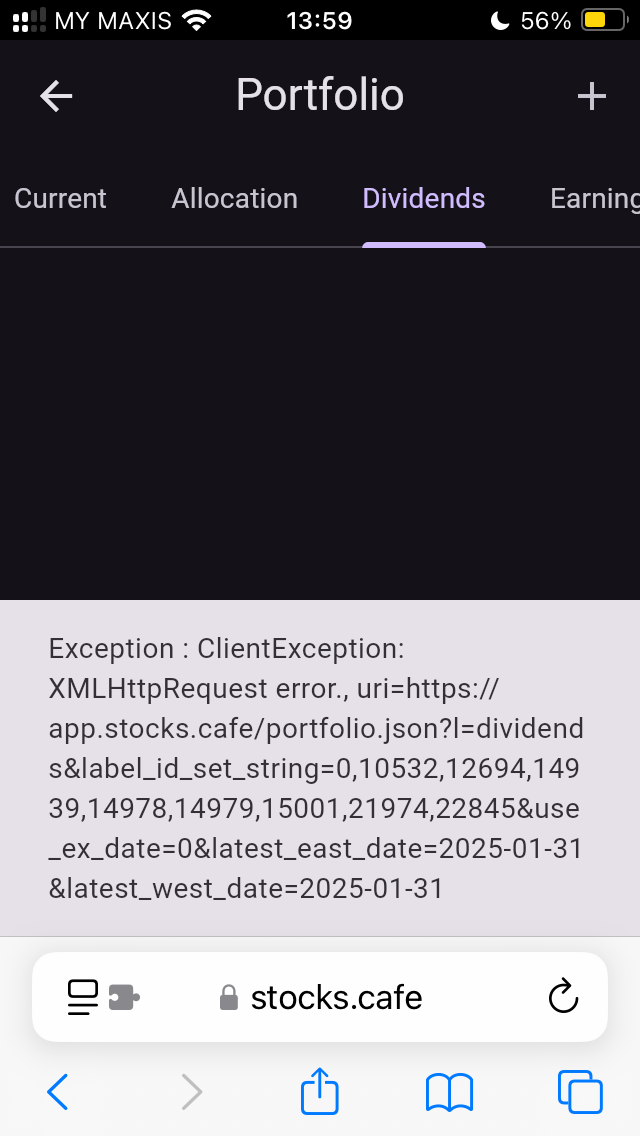The width and height of the screenshot is (640, 1136).
Task: Switch to the Current tab
Action: pos(60,199)
